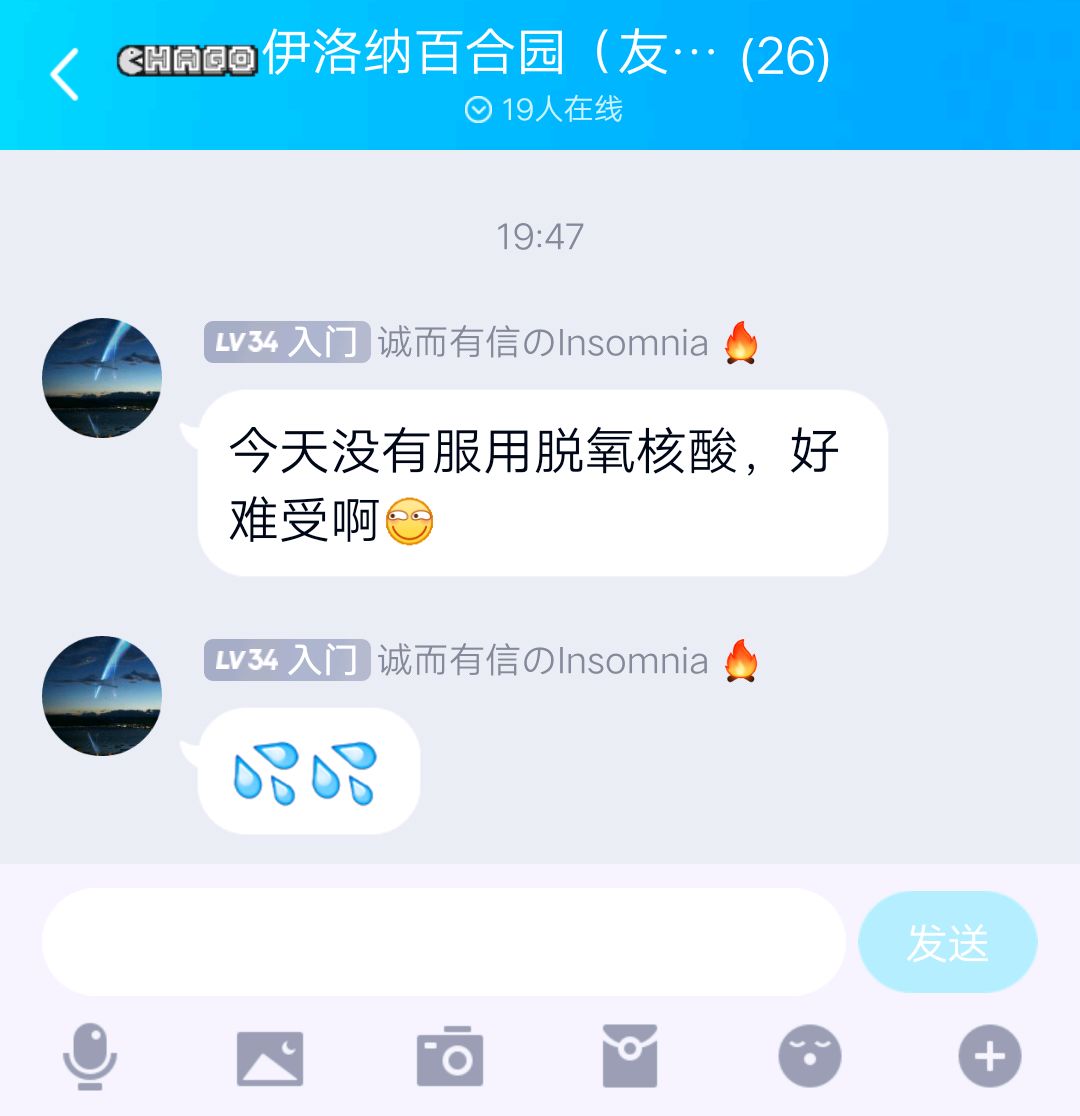Open the second message sender's avatar
The width and height of the screenshot is (1080, 1116).
point(100,695)
